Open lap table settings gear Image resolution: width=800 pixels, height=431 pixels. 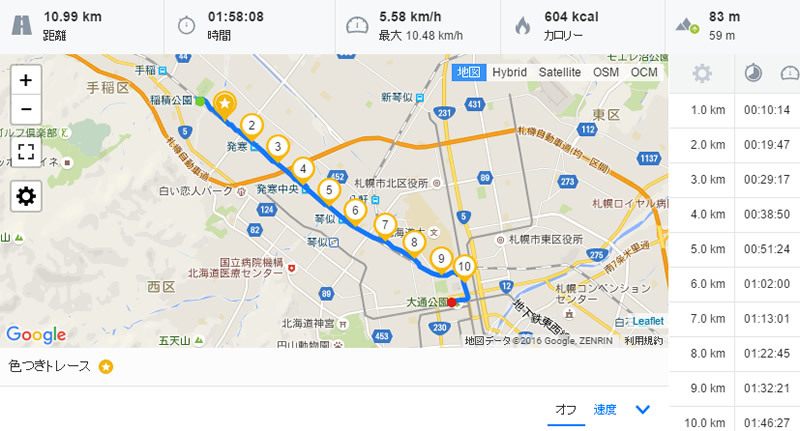(x=702, y=73)
